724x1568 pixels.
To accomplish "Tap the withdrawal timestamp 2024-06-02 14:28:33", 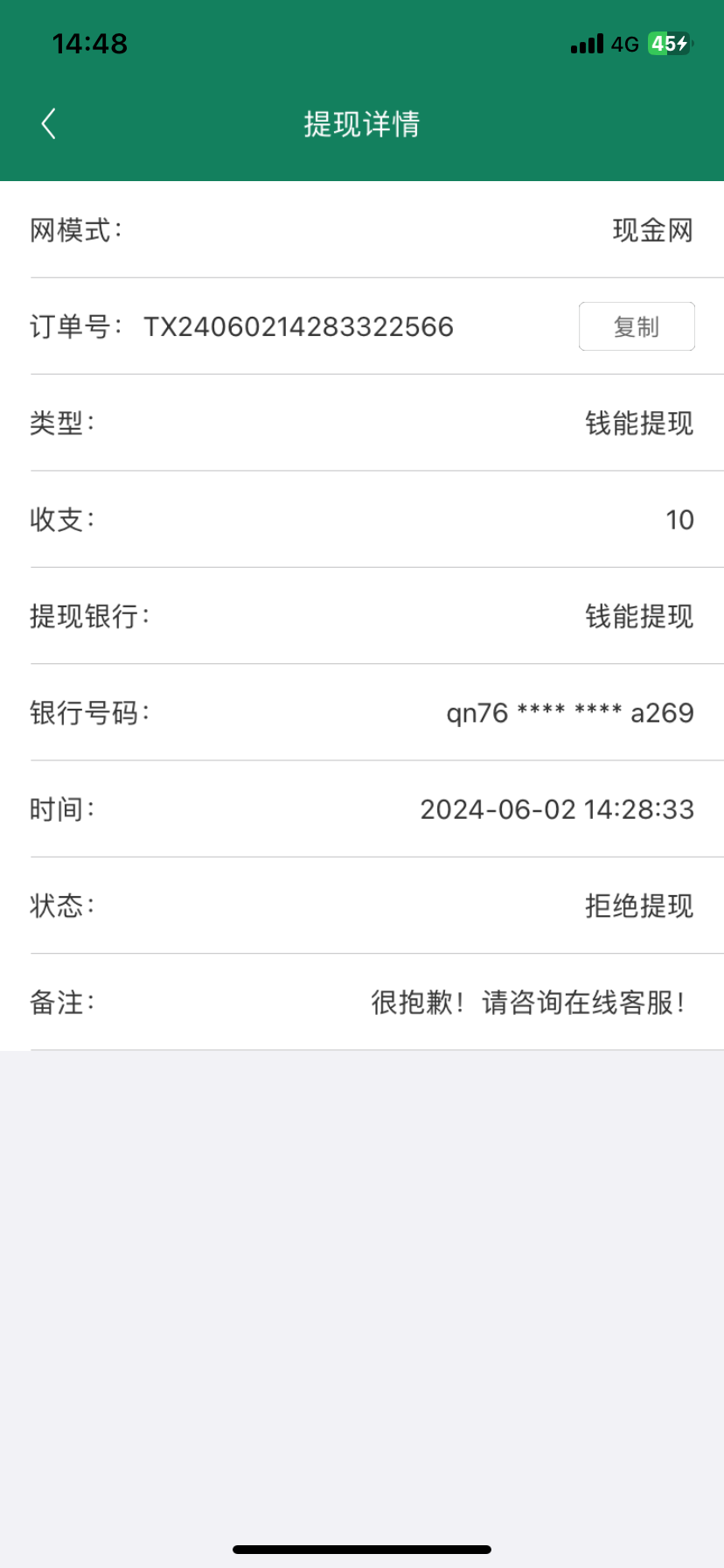I will tap(557, 809).
